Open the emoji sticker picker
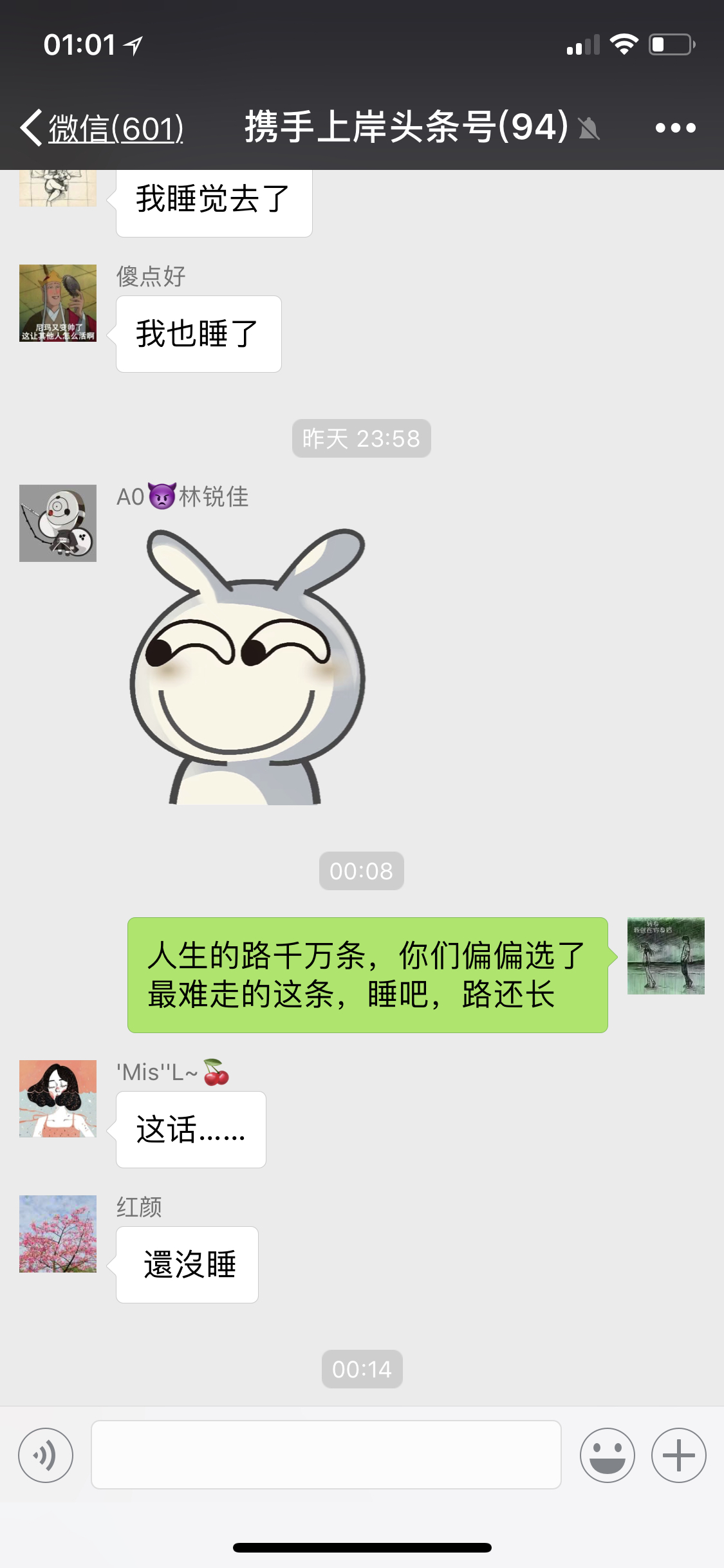This screenshot has width=724, height=1568. [608, 1455]
